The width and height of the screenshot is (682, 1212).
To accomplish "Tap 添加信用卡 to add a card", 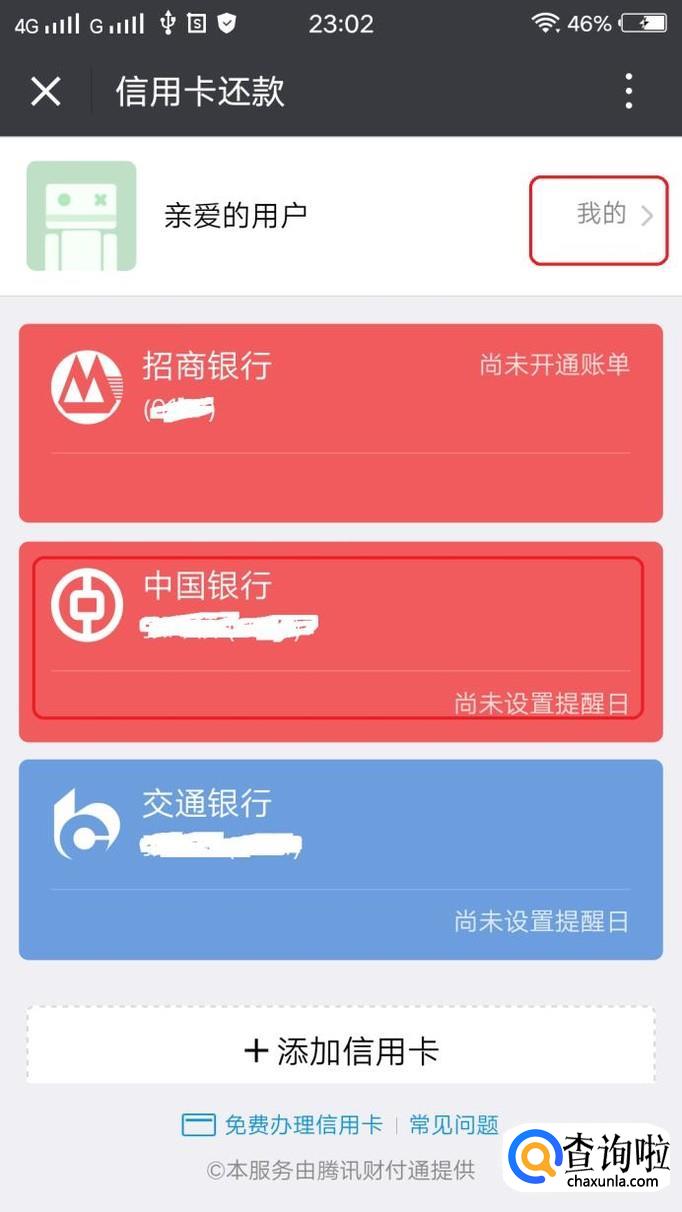I will [x=341, y=1050].
